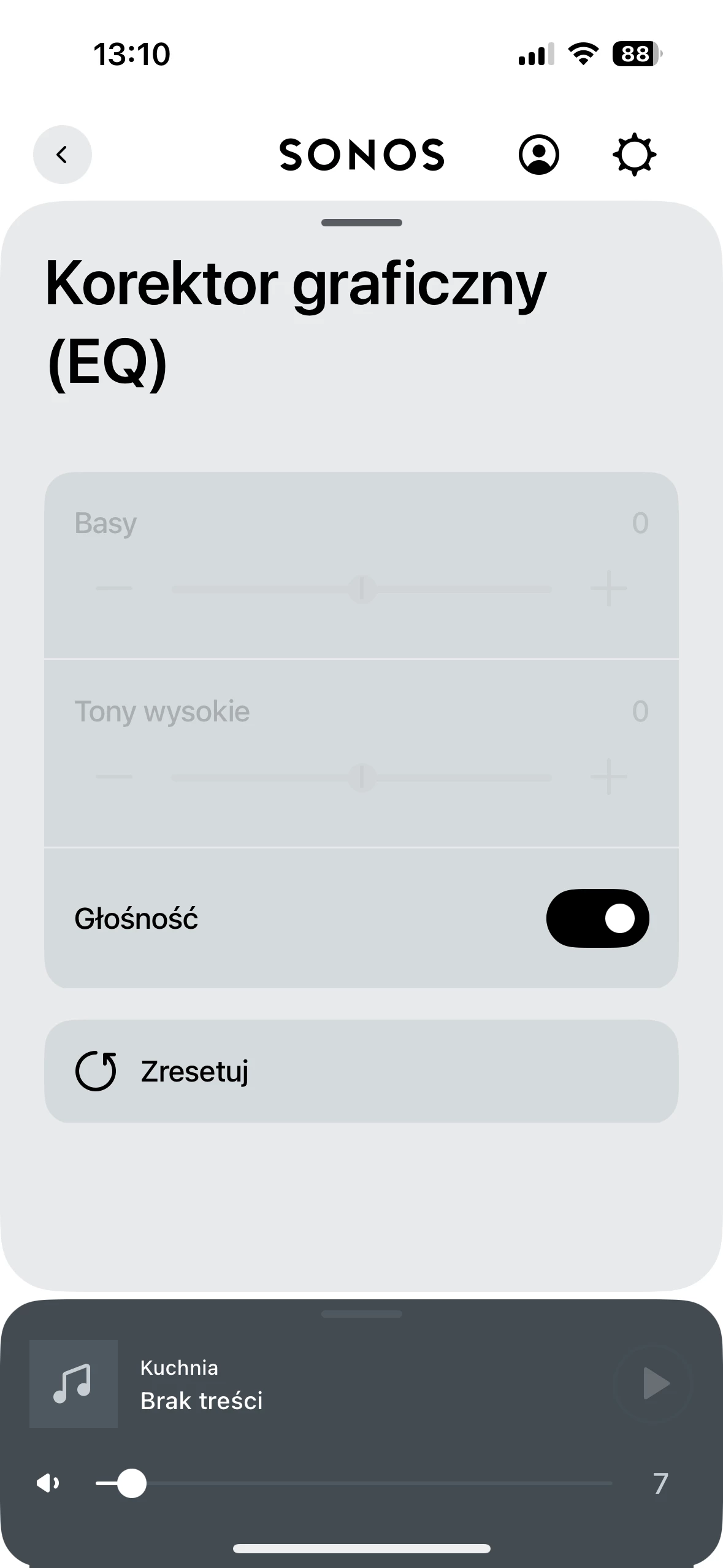
Task: Toggle the Głośność switch off
Action: click(597, 918)
